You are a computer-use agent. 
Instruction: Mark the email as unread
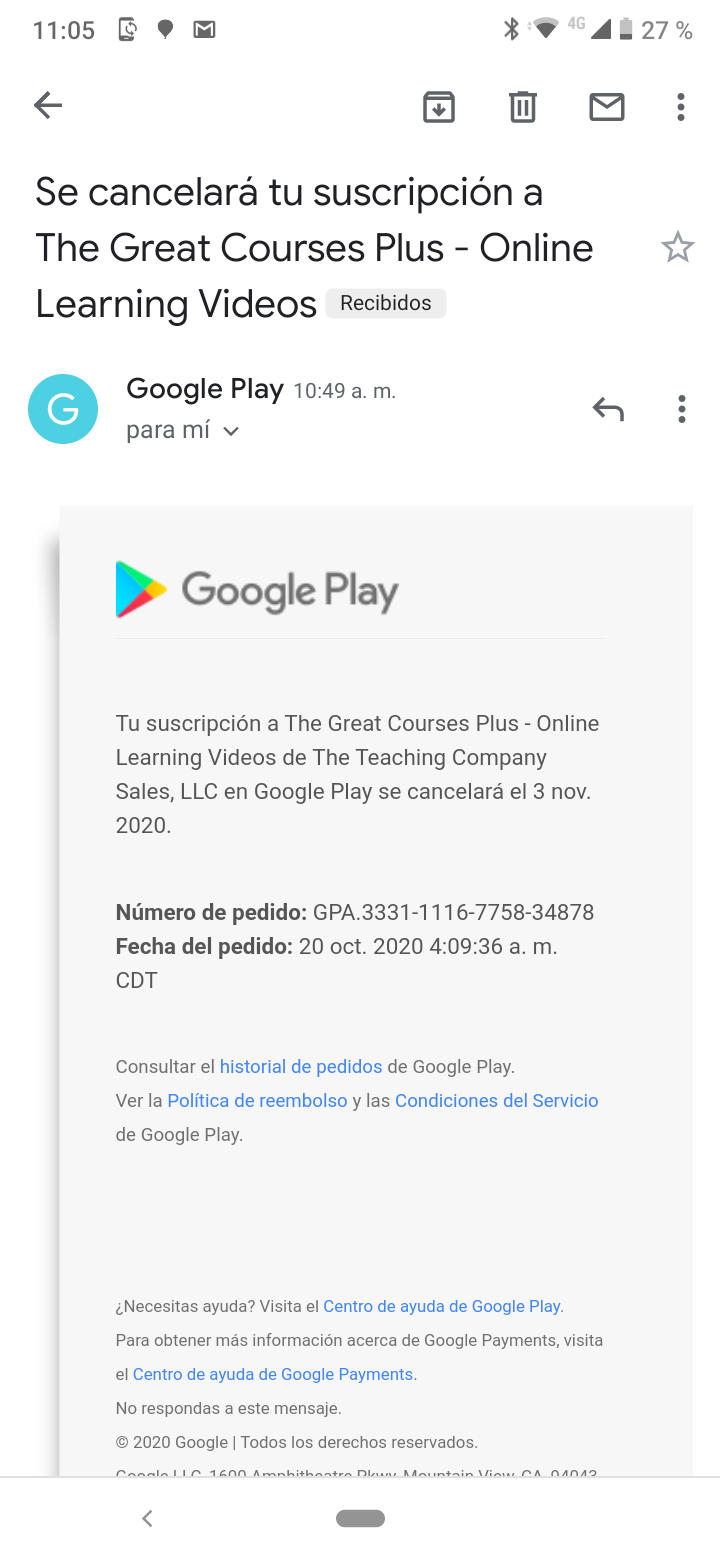click(x=606, y=106)
